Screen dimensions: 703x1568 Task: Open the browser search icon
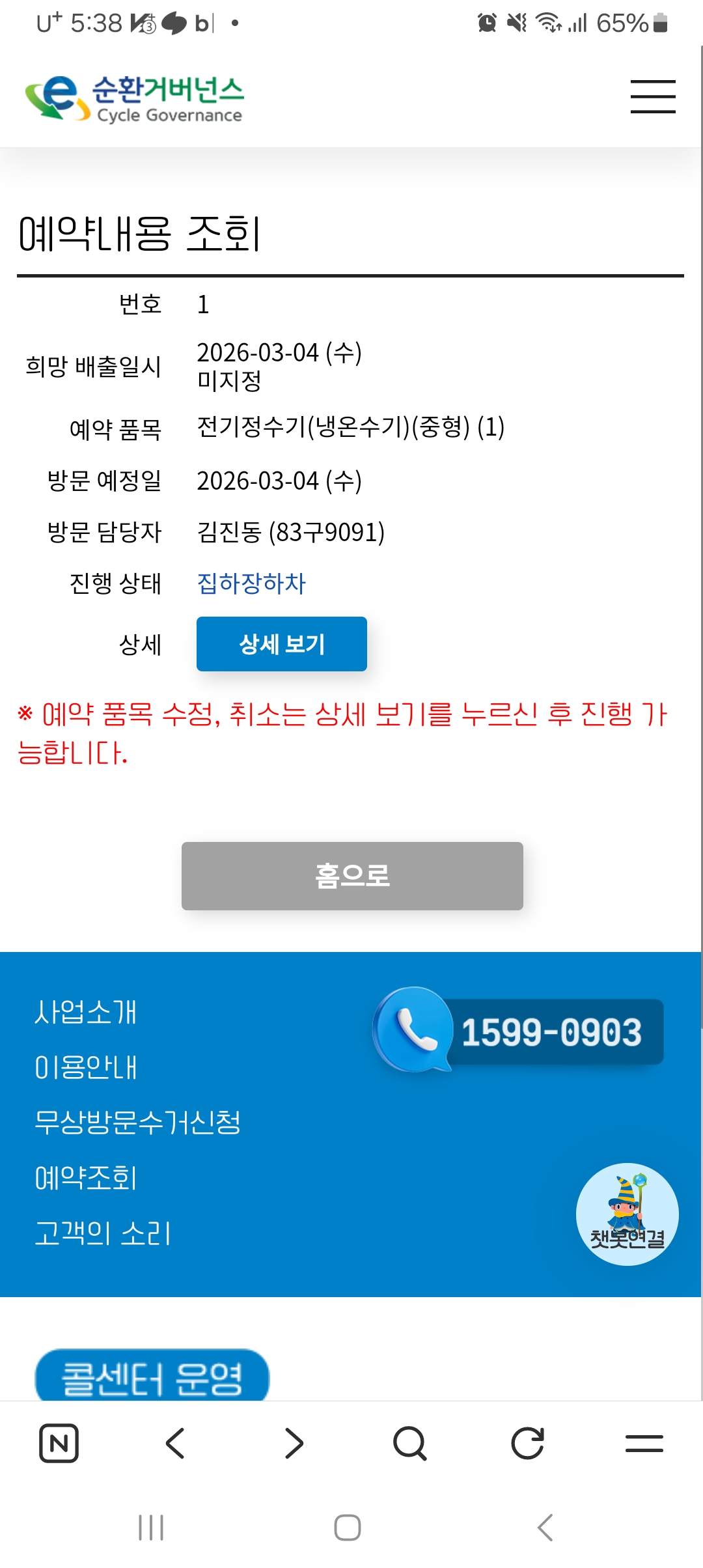point(410,1443)
